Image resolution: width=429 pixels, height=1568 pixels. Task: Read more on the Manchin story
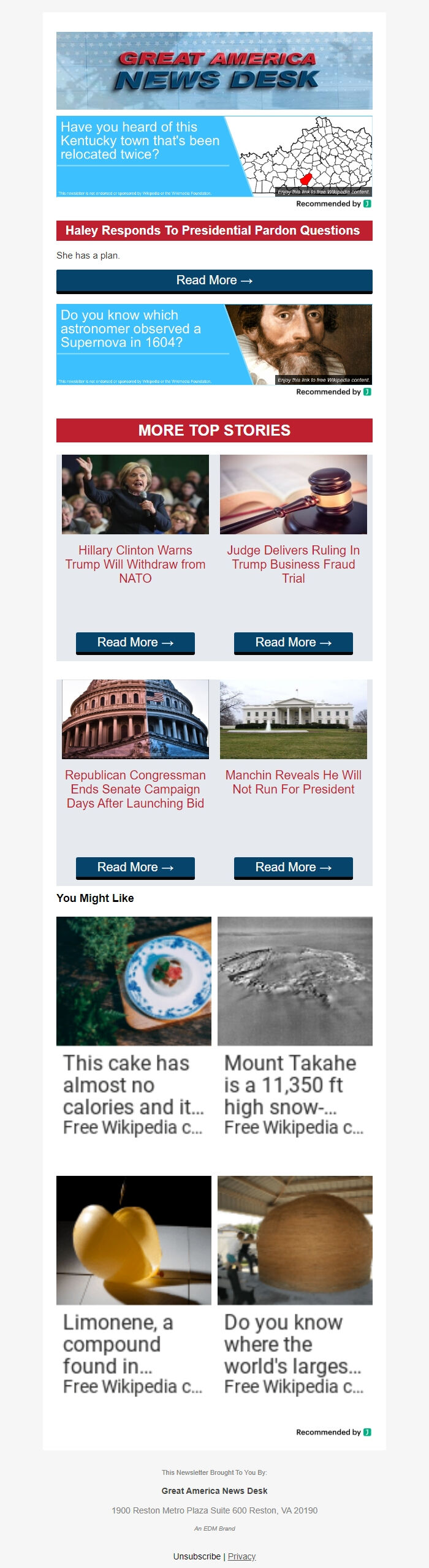294,868
